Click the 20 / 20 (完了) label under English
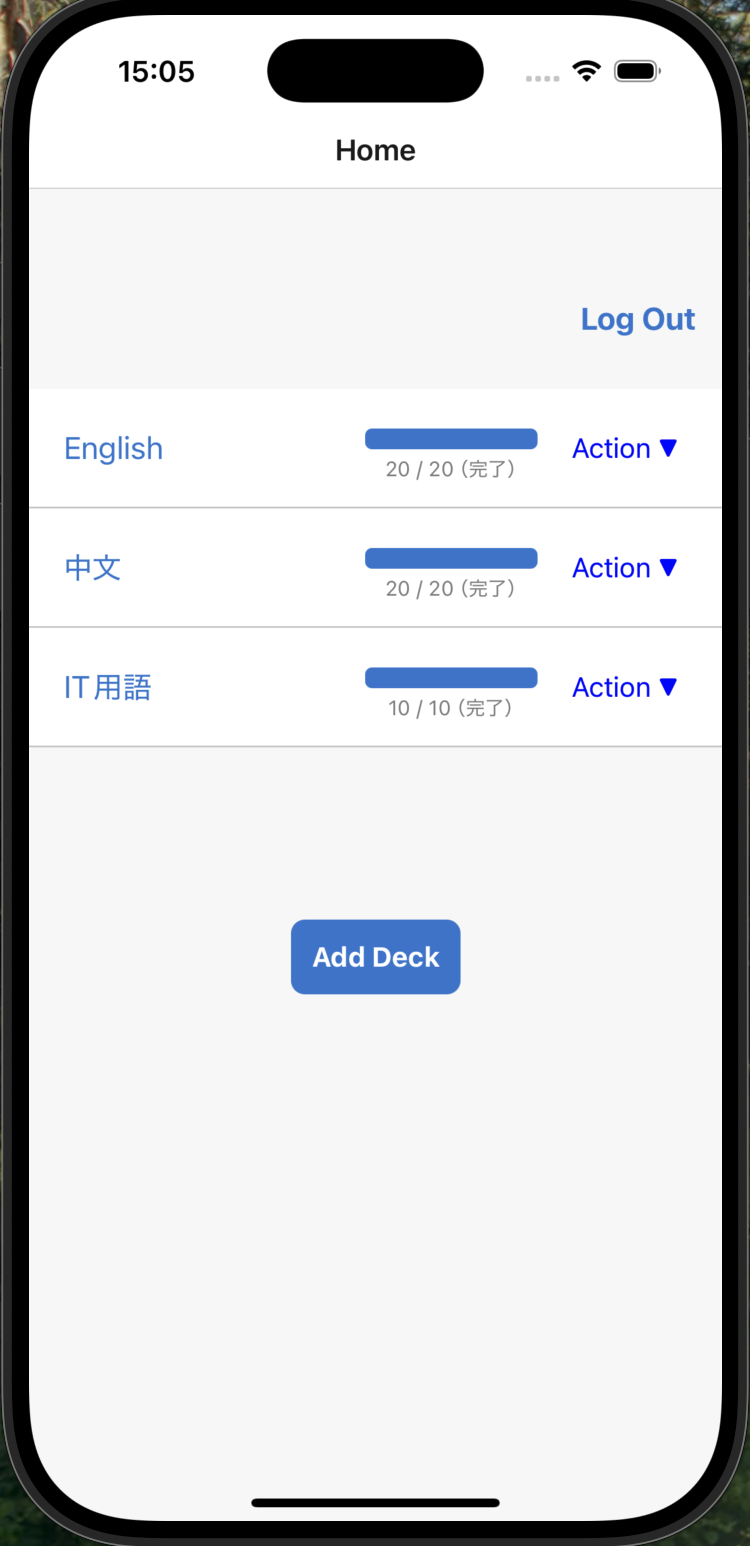Screen dimensions: 750x1546 tap(450, 469)
